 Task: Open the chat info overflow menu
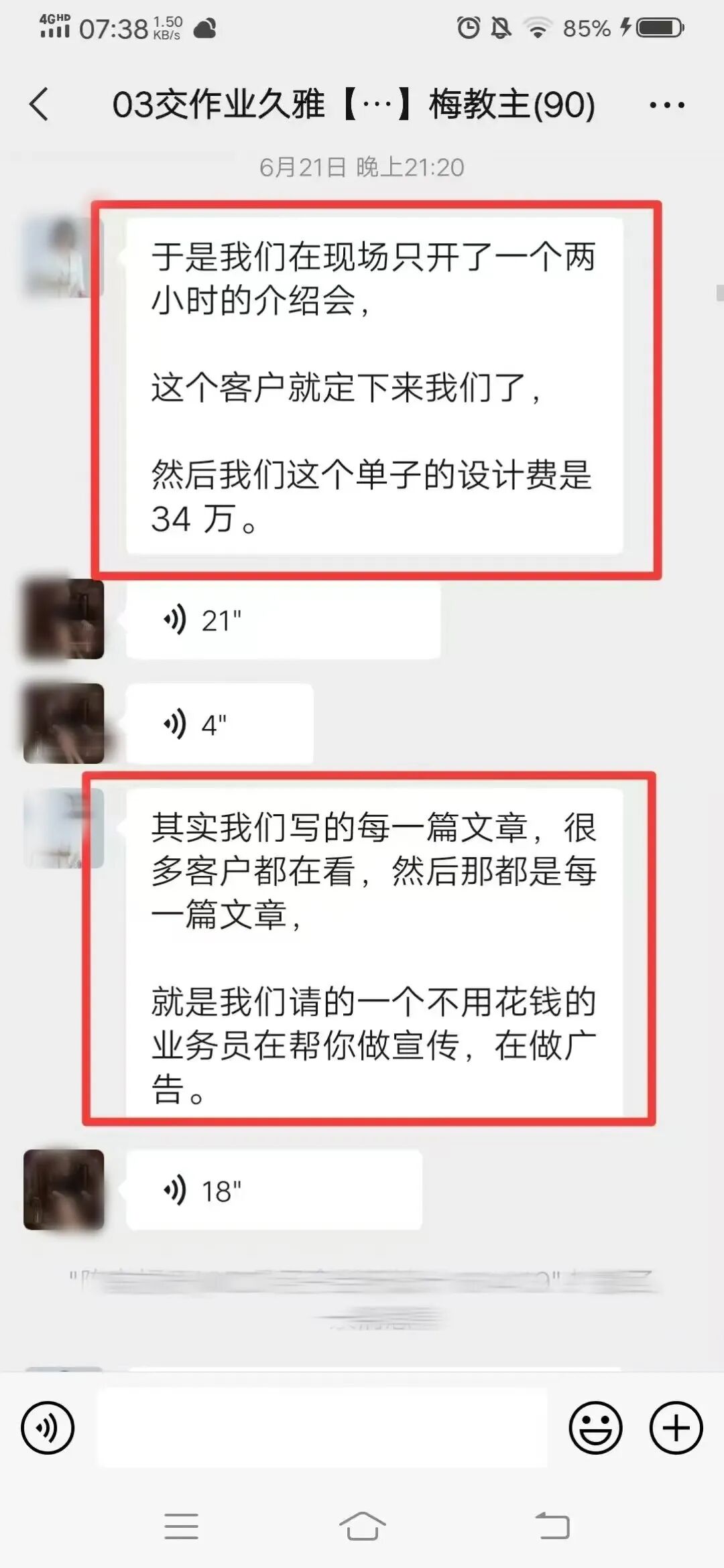(666, 105)
